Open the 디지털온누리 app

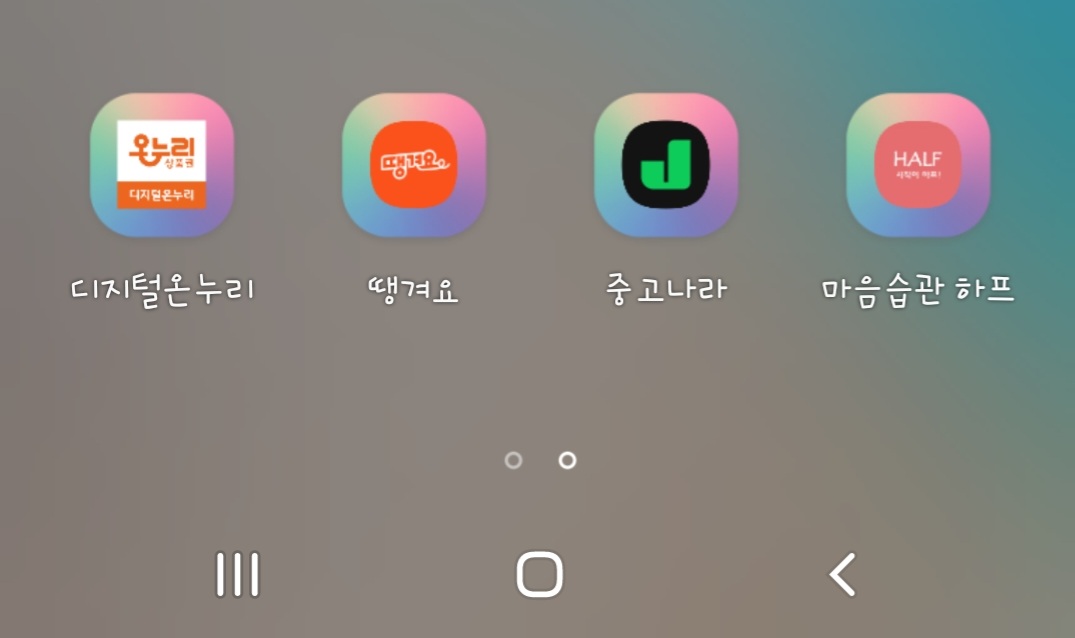click(x=162, y=165)
